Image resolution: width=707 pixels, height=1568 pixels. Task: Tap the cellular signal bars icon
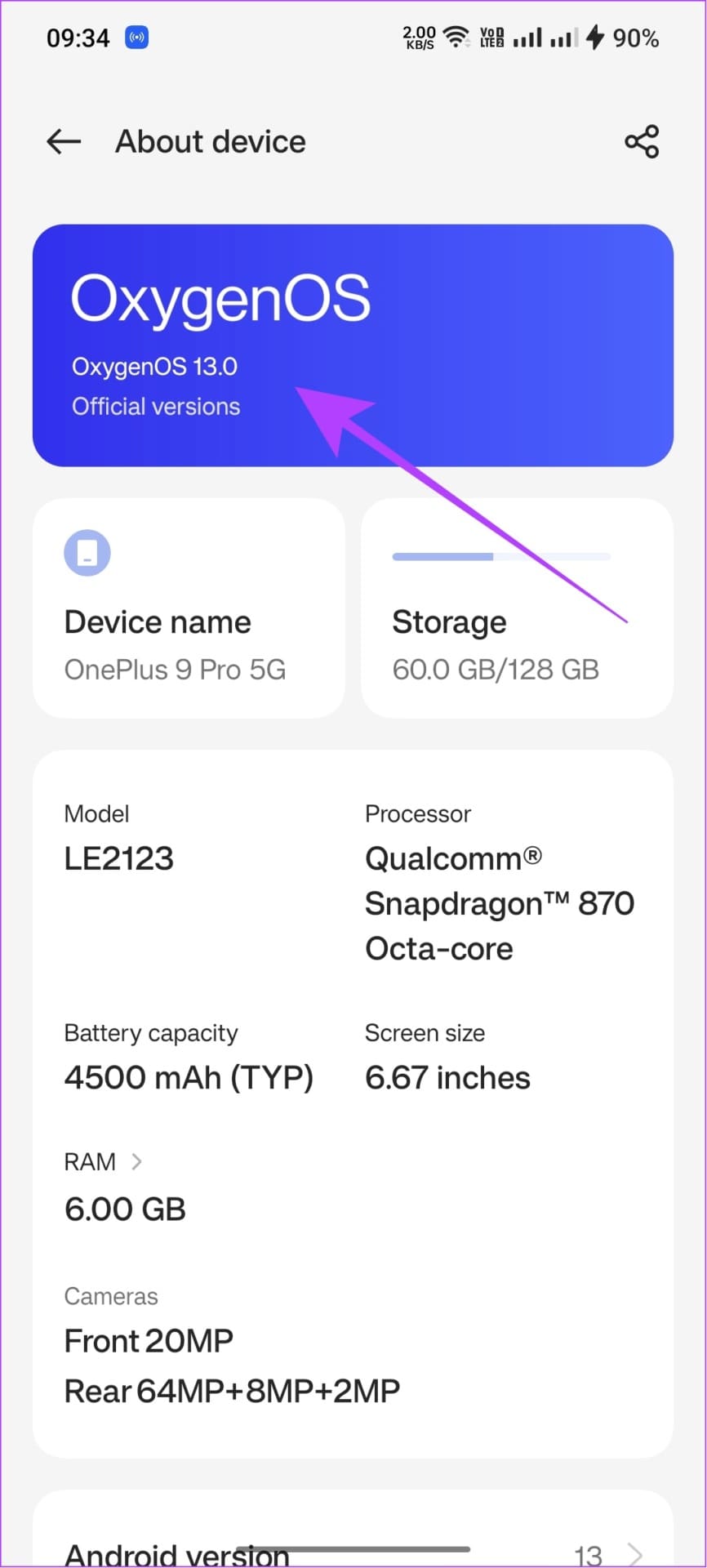tap(527, 37)
